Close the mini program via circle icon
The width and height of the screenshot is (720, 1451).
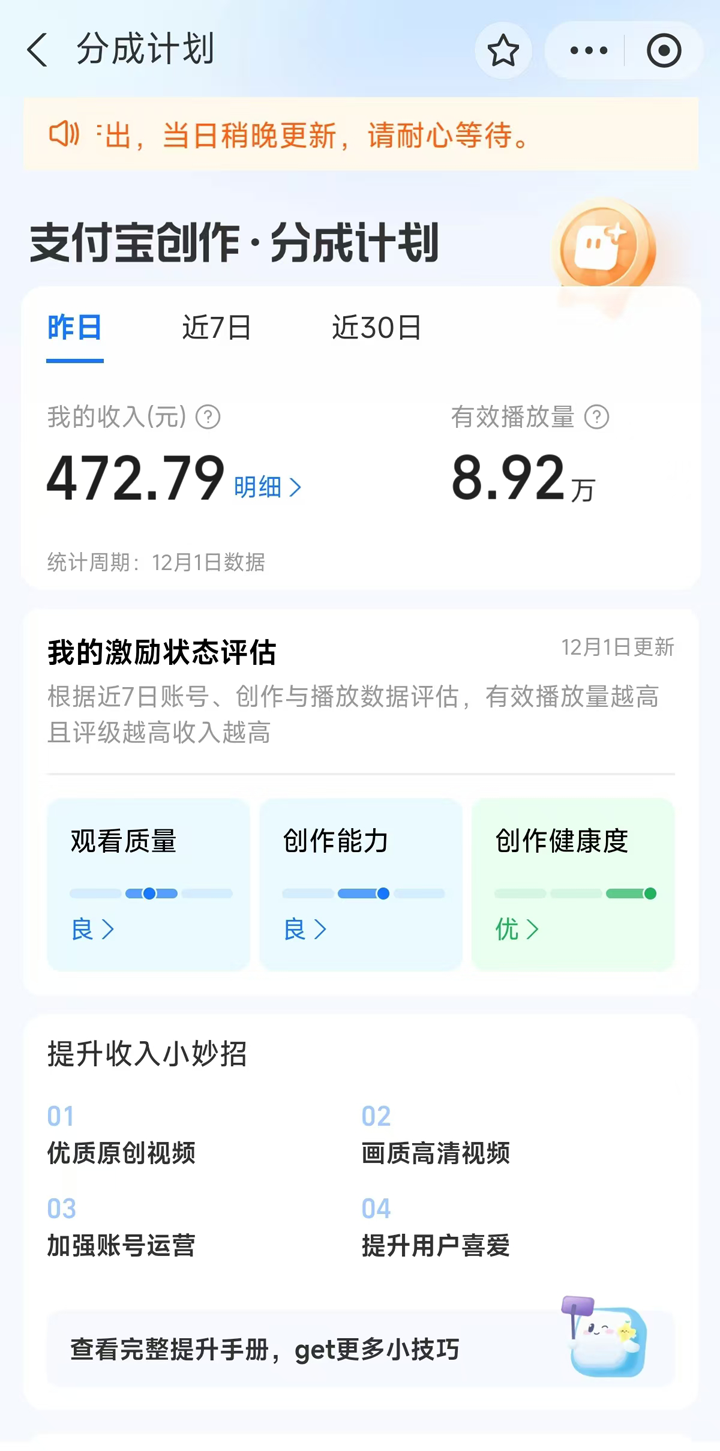pyautogui.click(x=664, y=50)
